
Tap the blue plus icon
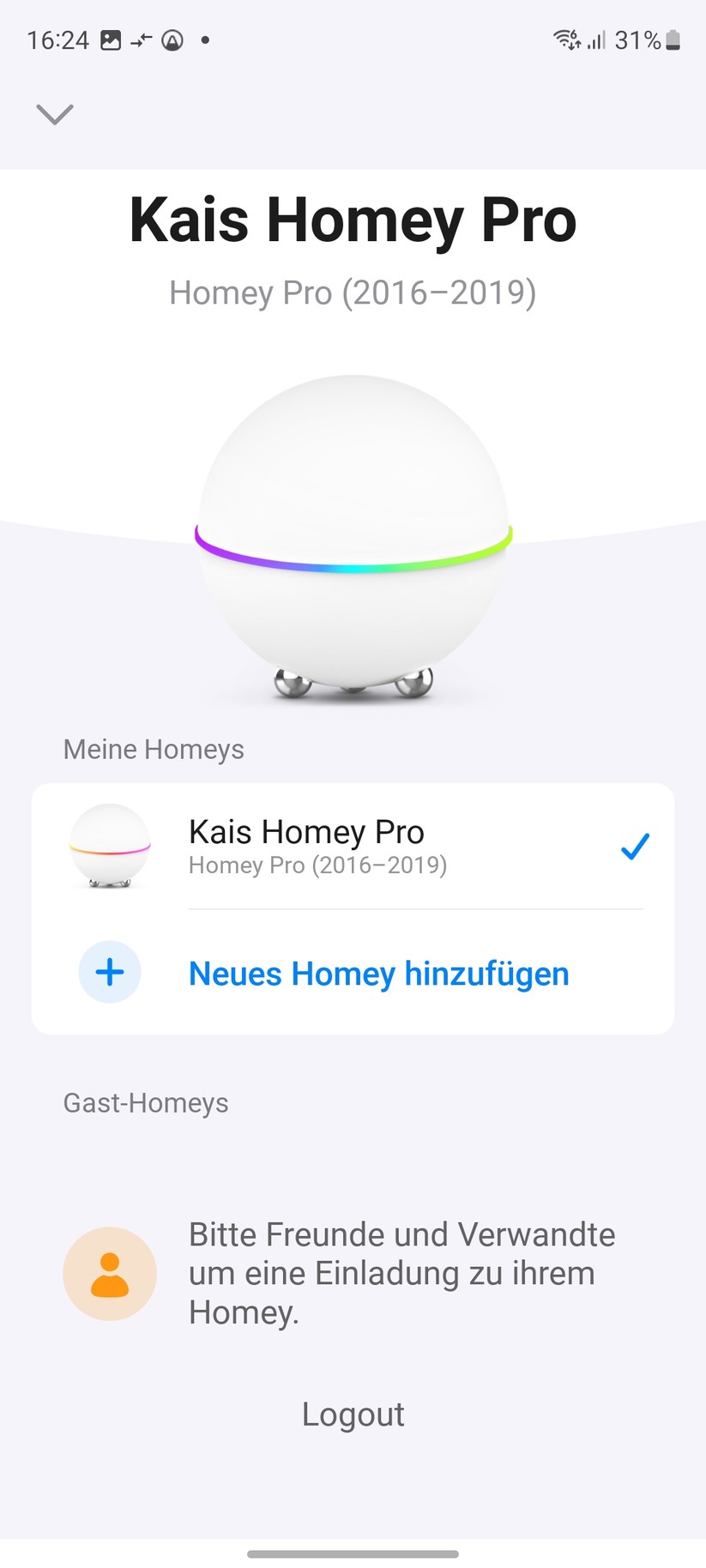tap(110, 973)
